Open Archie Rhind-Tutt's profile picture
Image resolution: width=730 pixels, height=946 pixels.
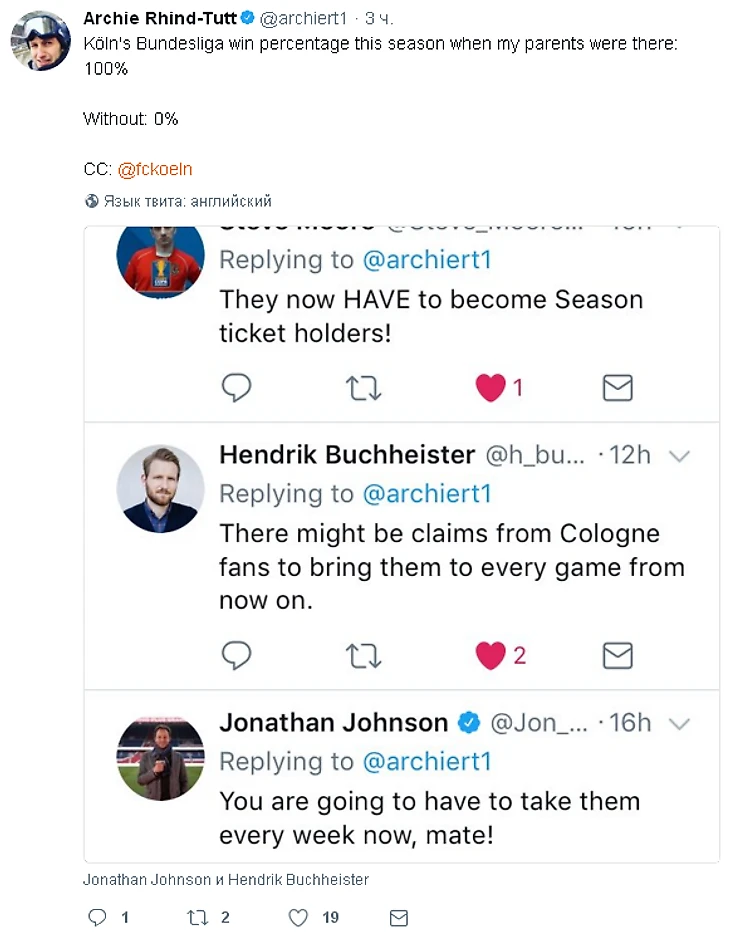(x=40, y=41)
